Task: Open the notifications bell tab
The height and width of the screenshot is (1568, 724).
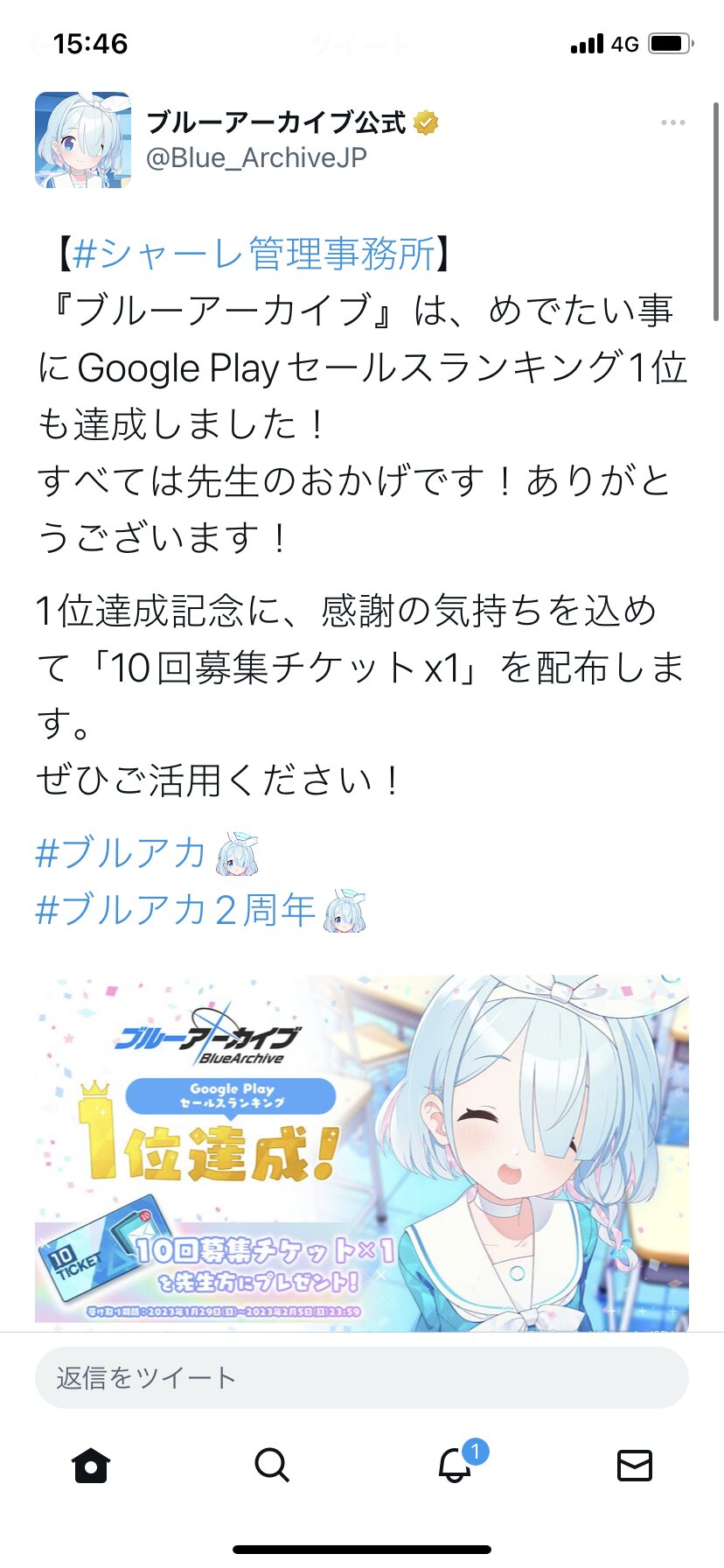Action: pos(455,1465)
